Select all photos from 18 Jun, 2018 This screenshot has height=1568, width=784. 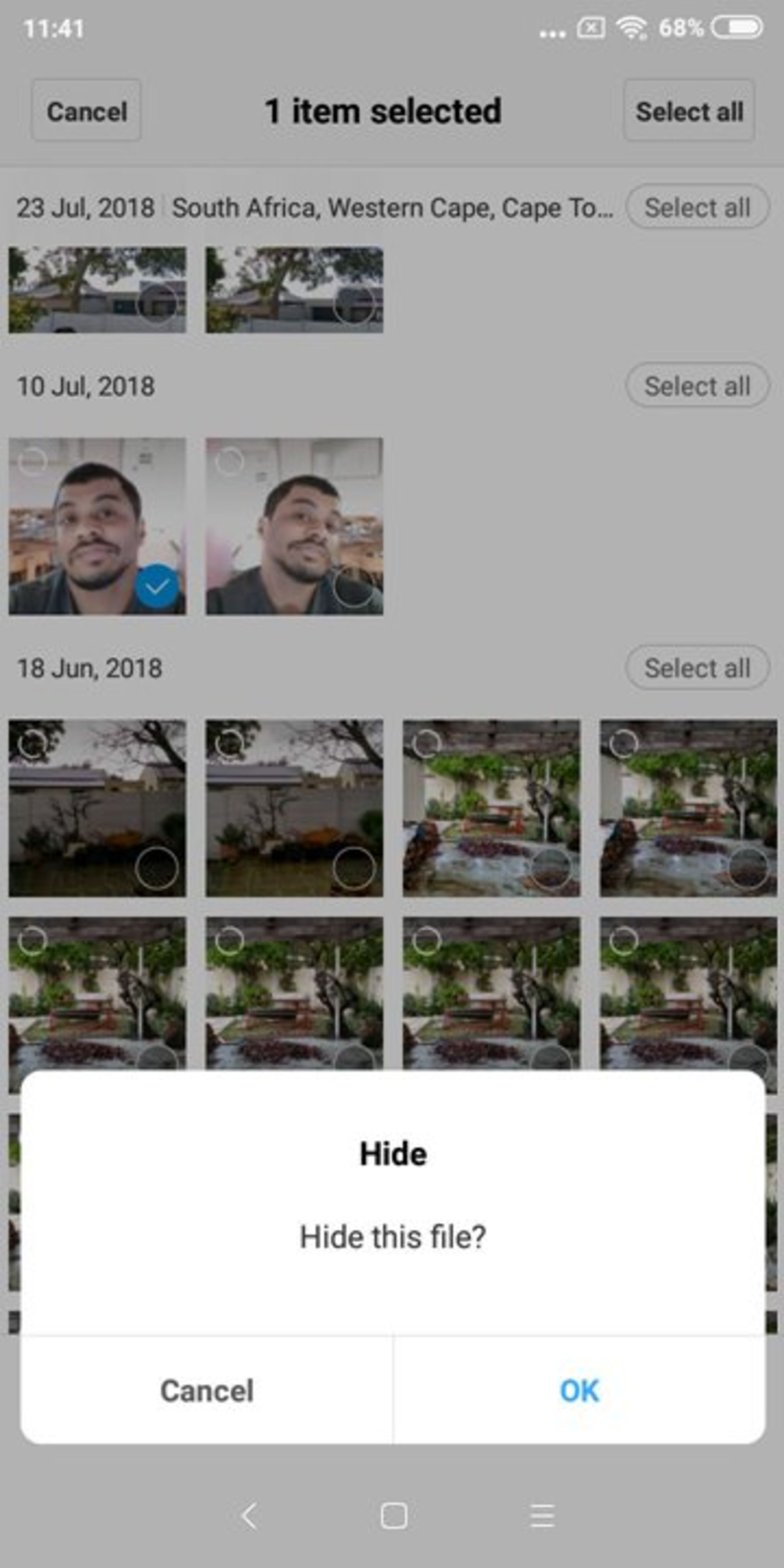click(697, 668)
